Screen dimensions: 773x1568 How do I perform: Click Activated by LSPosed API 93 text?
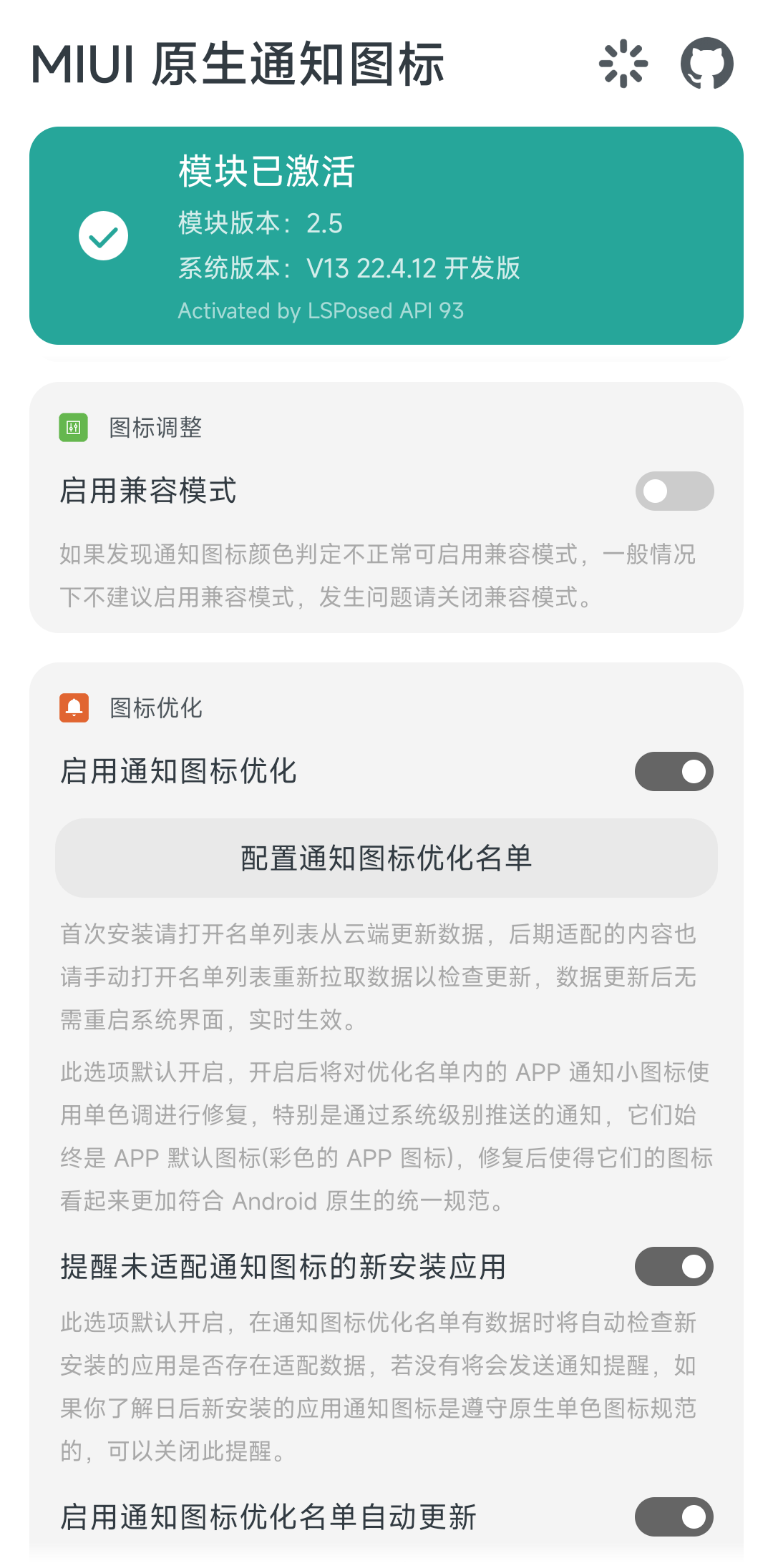click(321, 310)
